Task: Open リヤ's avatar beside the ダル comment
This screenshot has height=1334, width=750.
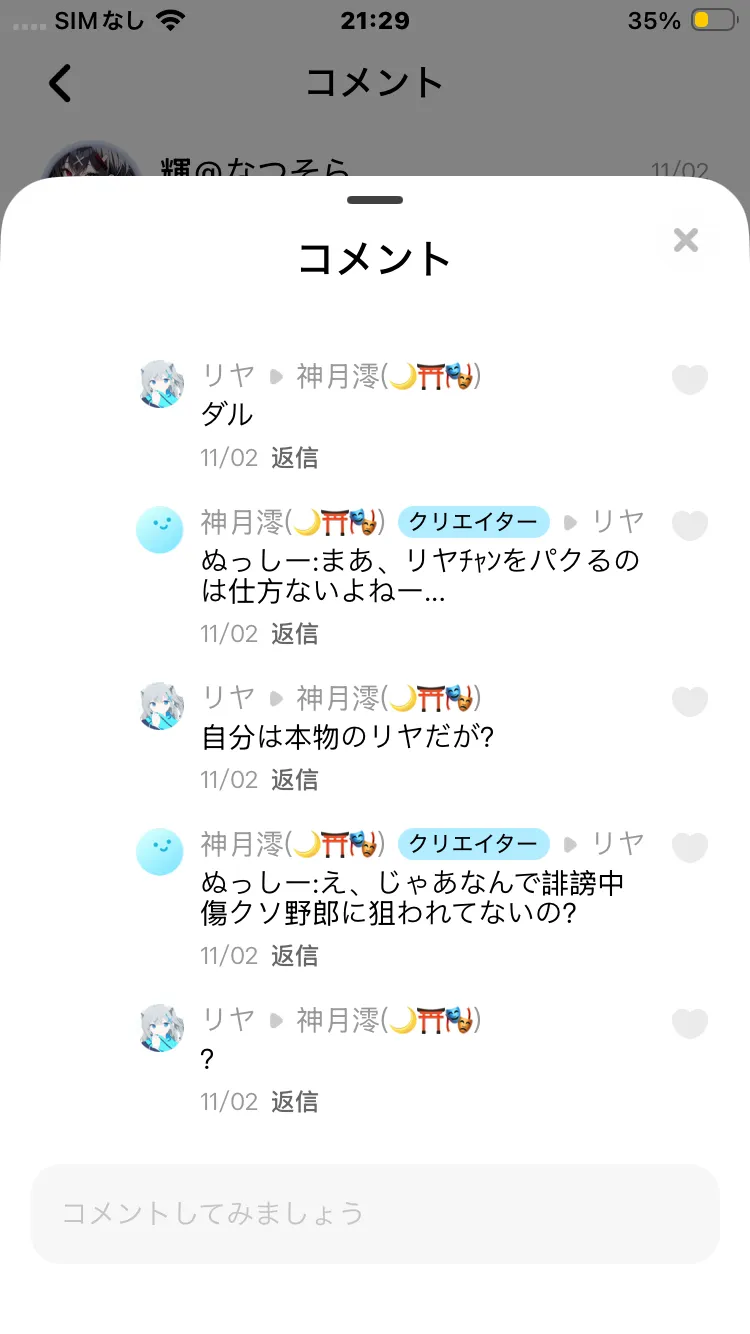Action: 160,384
